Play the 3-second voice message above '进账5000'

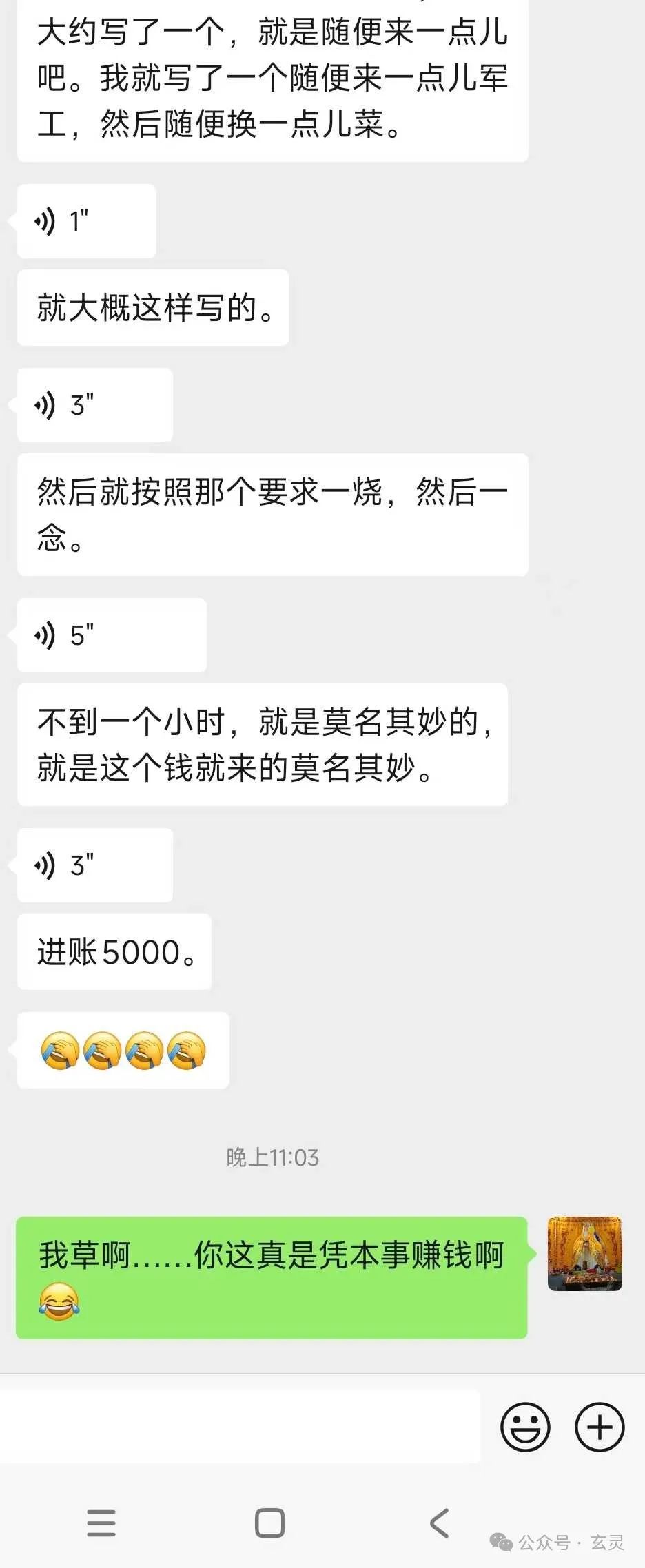(94, 865)
